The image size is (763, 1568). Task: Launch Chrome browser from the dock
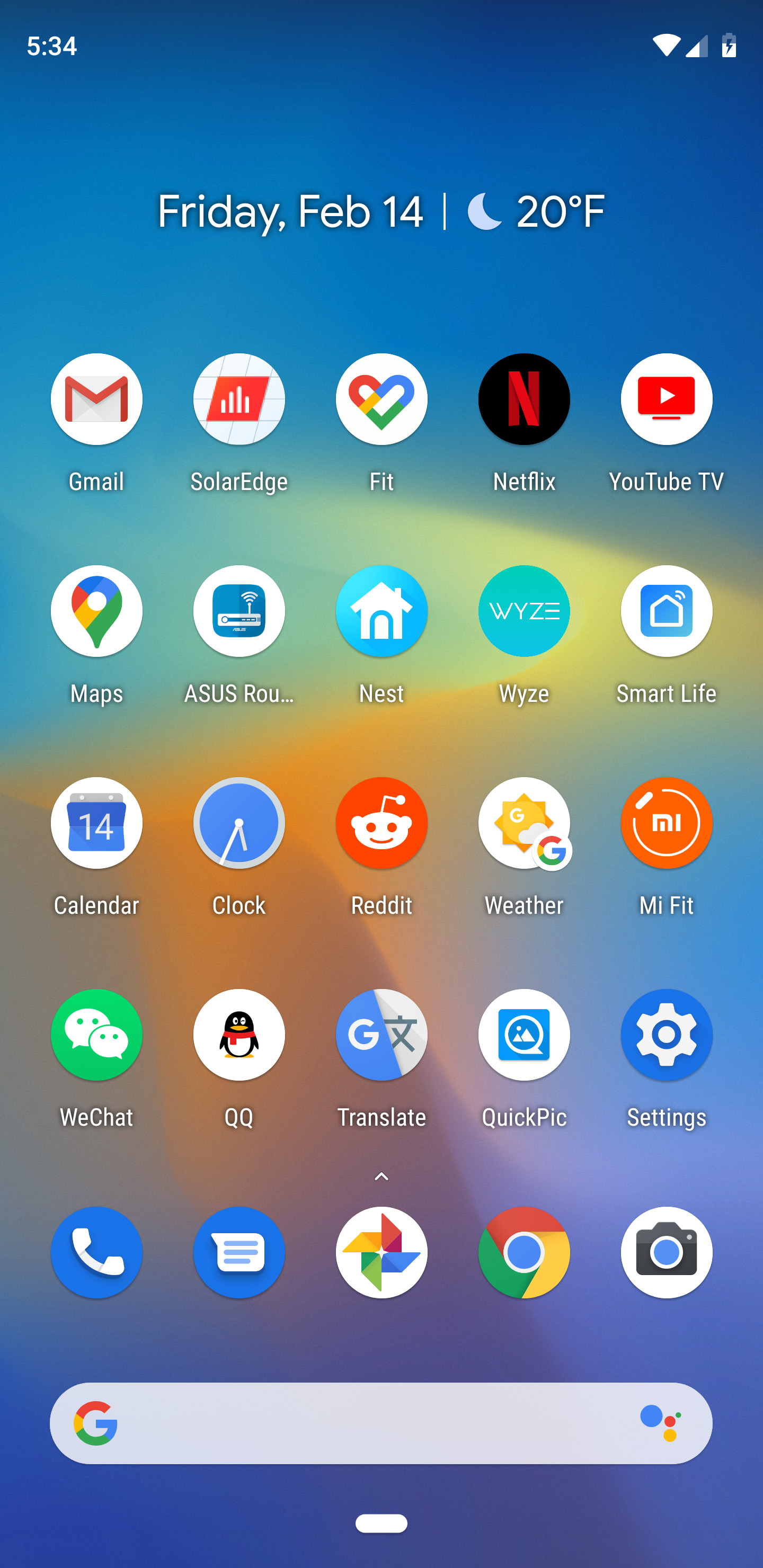[524, 1253]
